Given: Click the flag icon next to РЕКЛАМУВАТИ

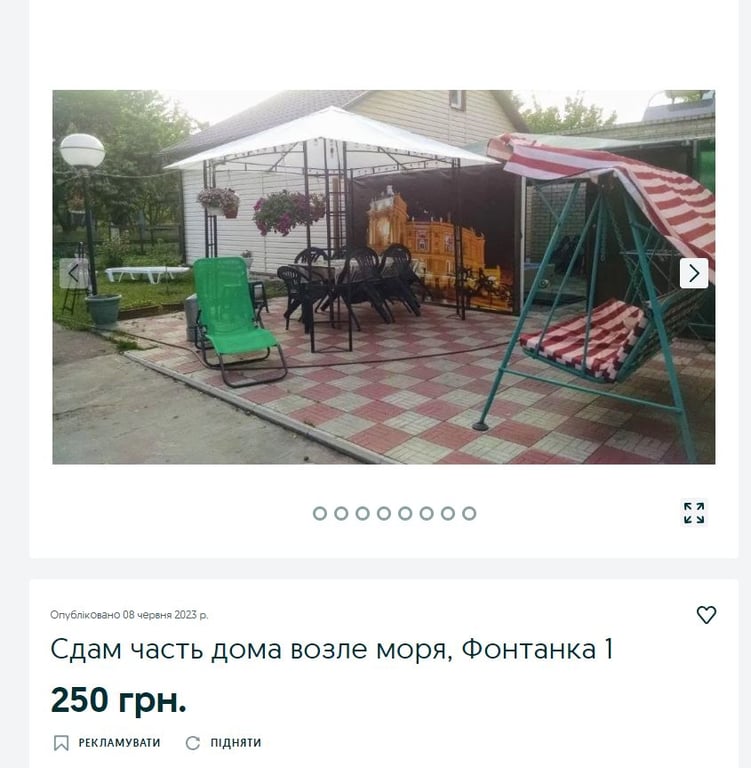Looking at the screenshot, I should [59, 743].
